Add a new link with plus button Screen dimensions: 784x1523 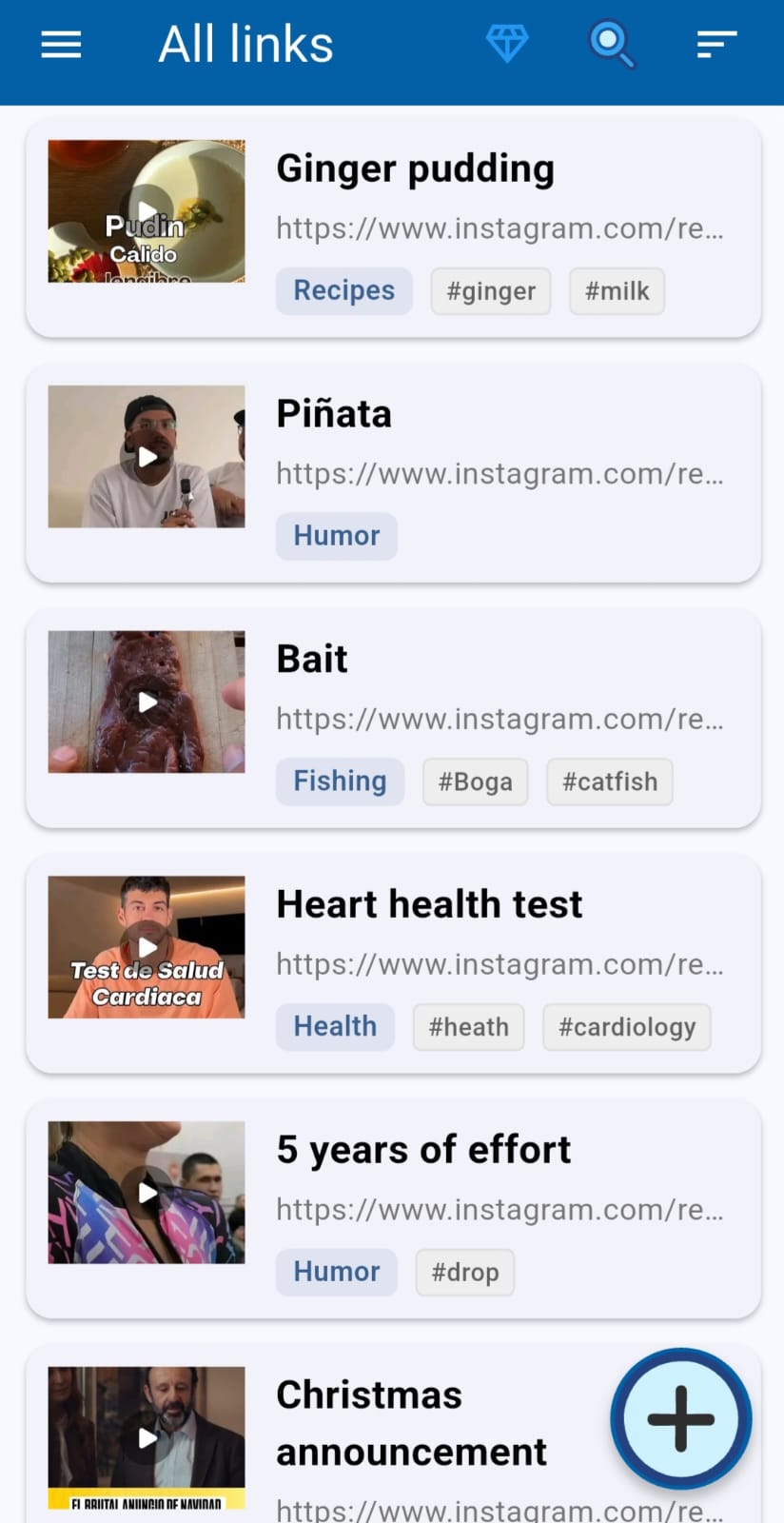(x=680, y=1419)
